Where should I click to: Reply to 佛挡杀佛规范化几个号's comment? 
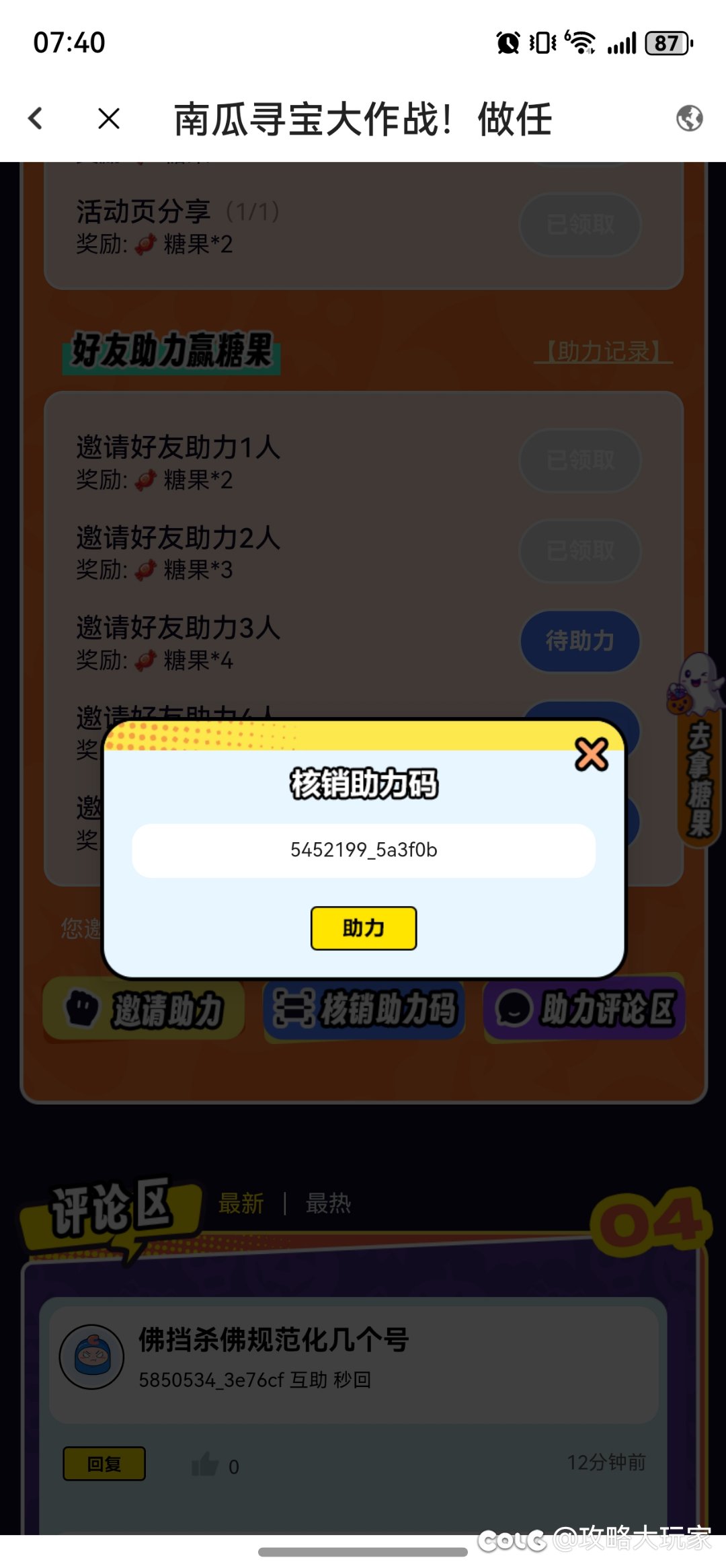(x=104, y=1464)
